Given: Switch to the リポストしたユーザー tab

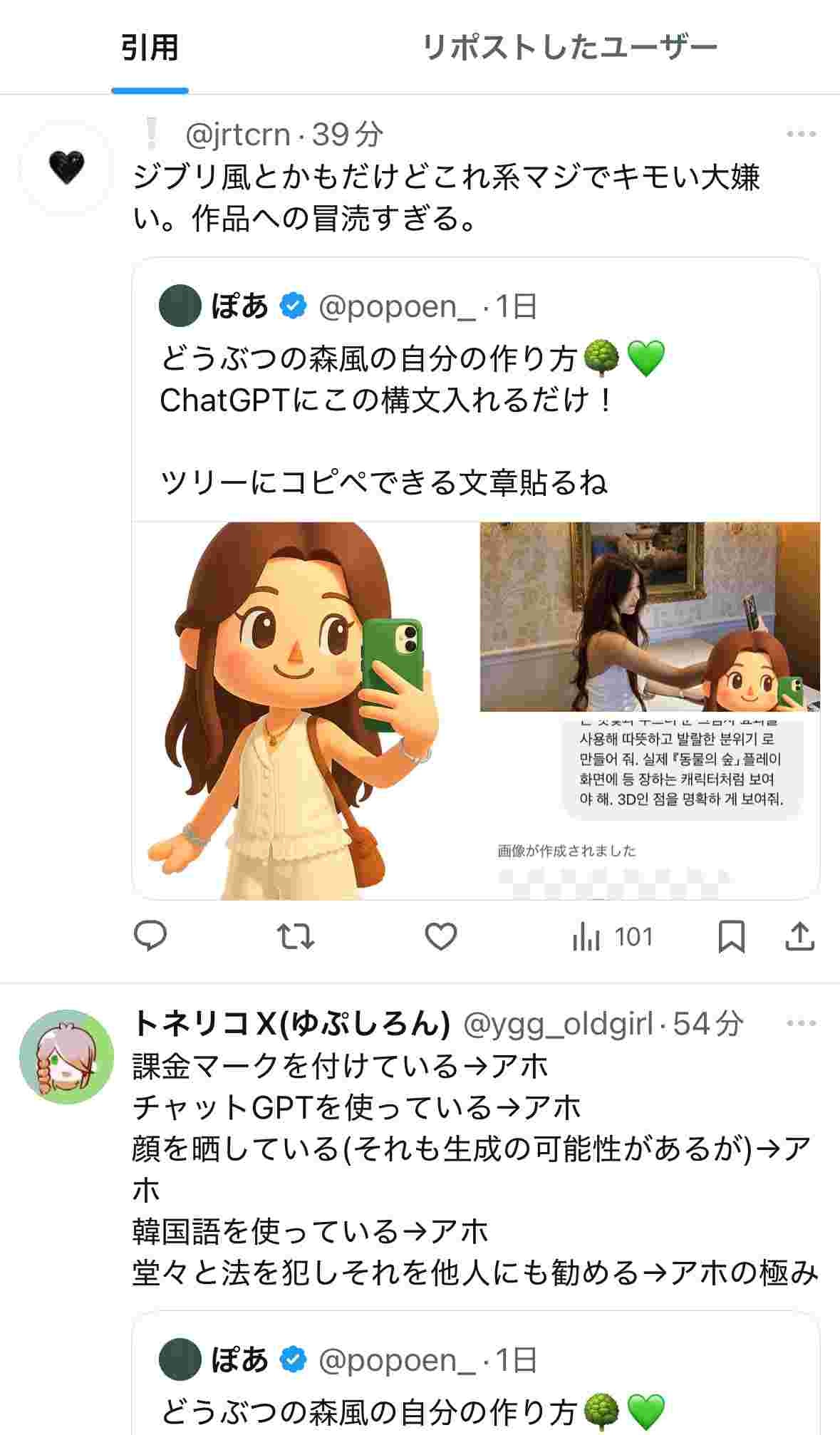Looking at the screenshot, I should (x=569, y=48).
